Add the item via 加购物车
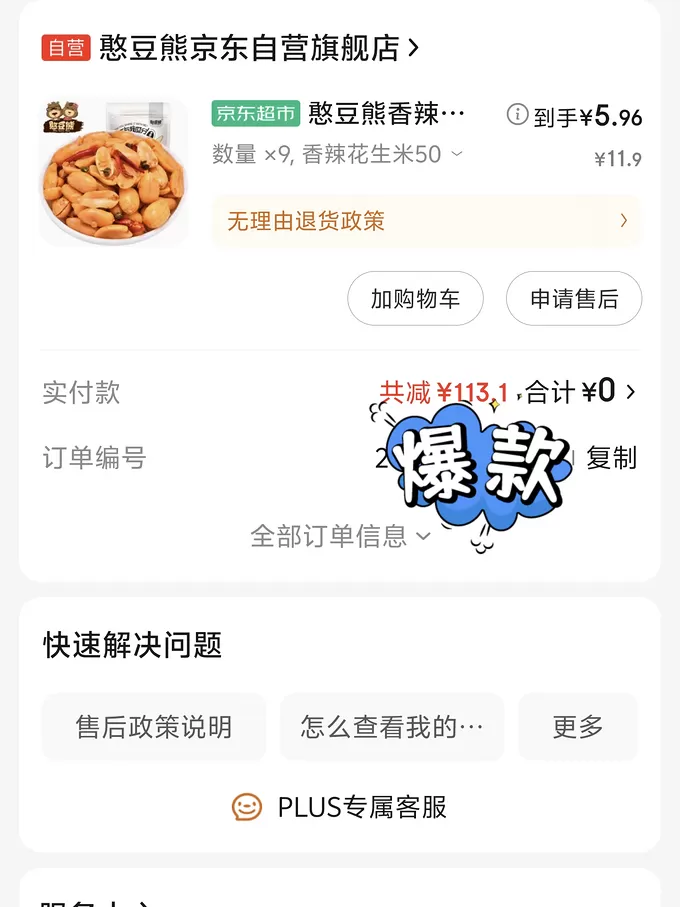 click(415, 299)
